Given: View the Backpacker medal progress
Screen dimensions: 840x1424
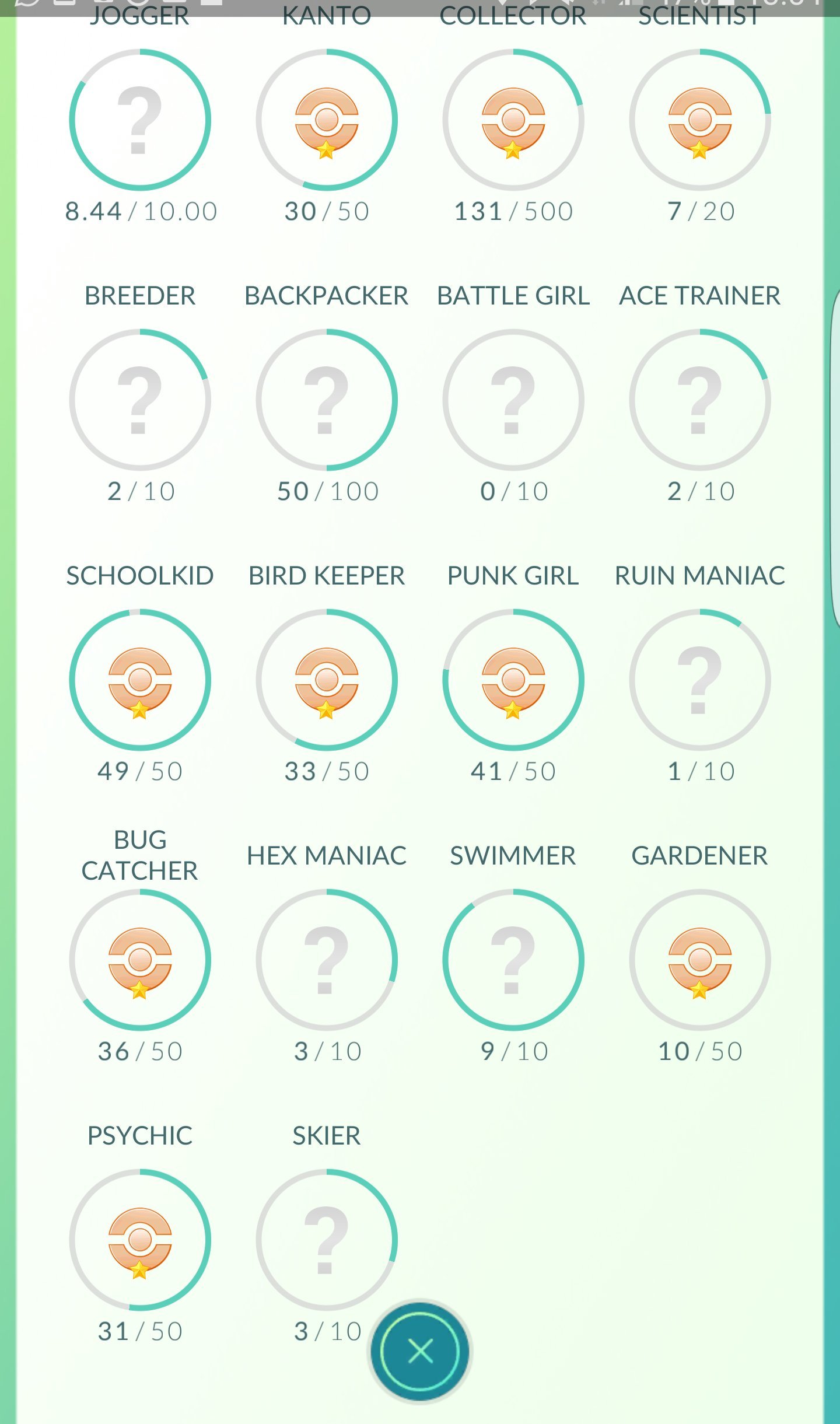Looking at the screenshot, I should pyautogui.click(x=327, y=400).
